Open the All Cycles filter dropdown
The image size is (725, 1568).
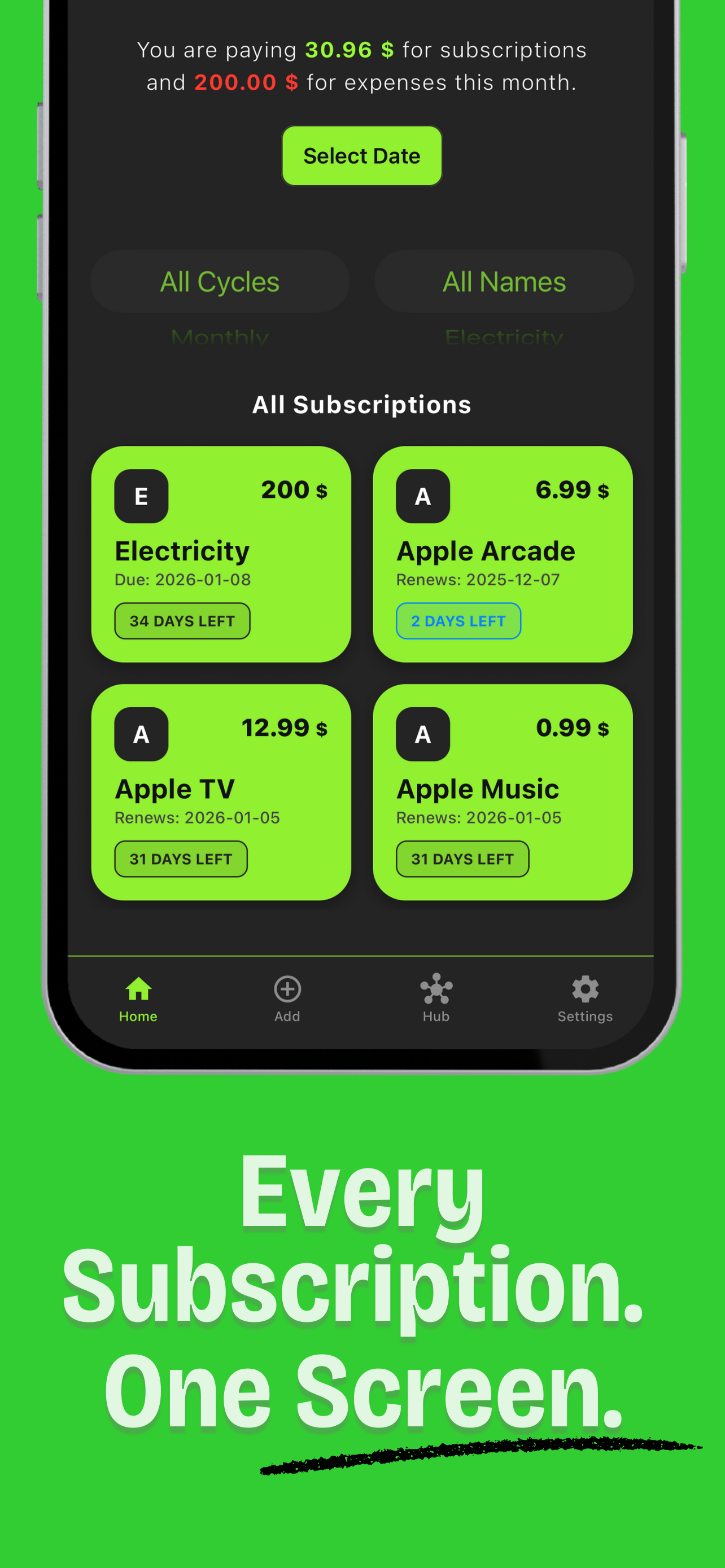coord(220,281)
